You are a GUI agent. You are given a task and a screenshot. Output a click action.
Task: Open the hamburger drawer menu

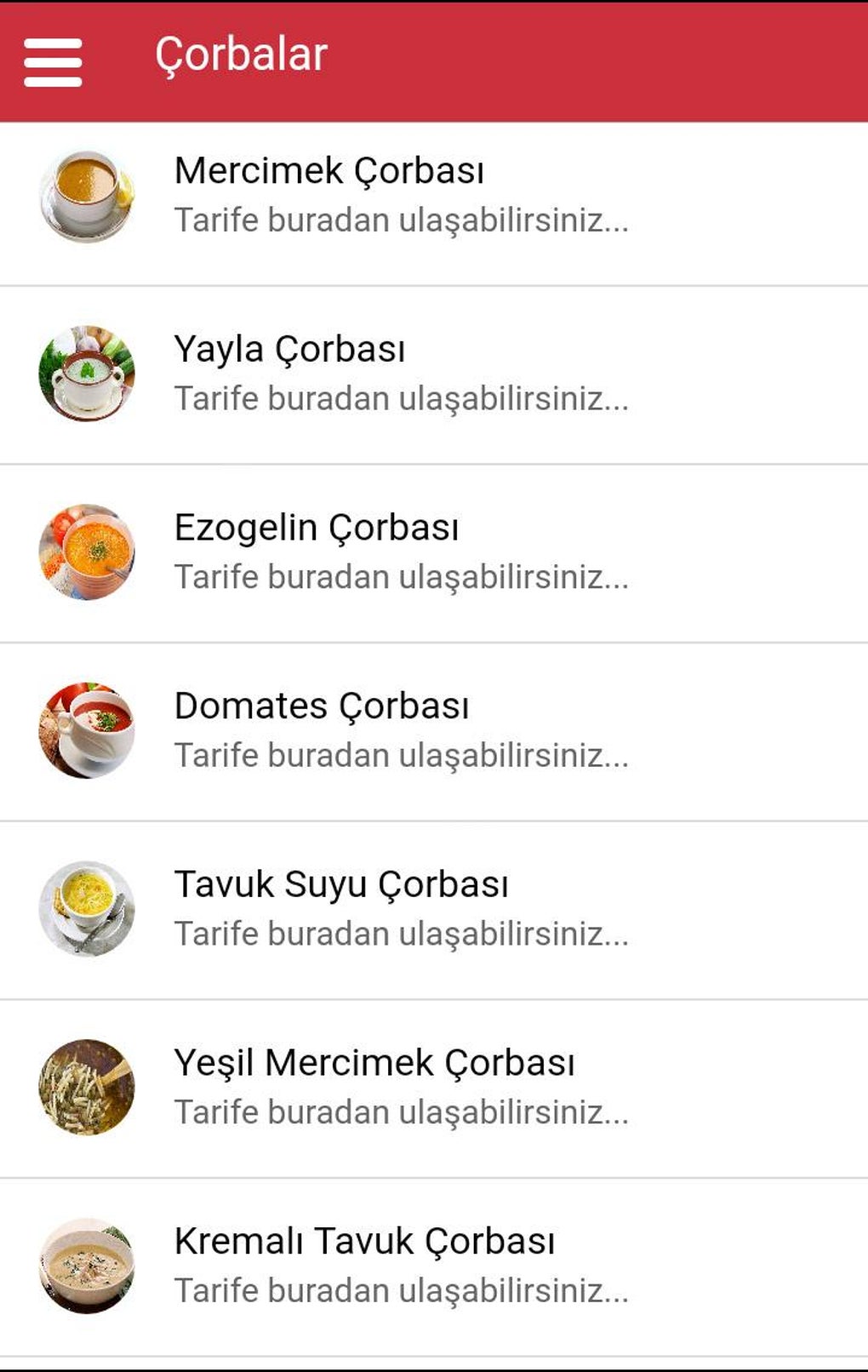point(53,62)
